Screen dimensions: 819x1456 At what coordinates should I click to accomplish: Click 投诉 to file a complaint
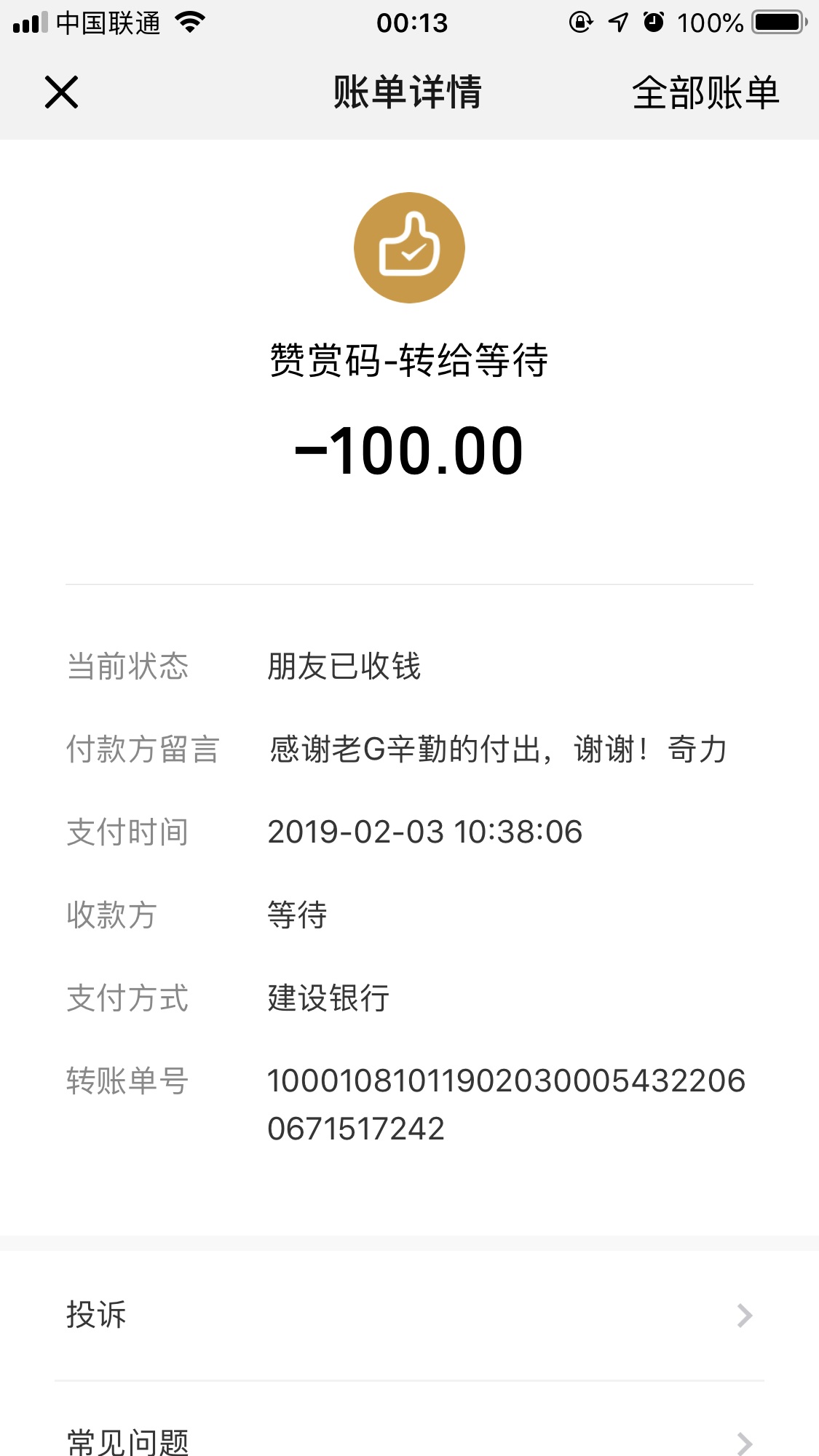click(x=95, y=1315)
